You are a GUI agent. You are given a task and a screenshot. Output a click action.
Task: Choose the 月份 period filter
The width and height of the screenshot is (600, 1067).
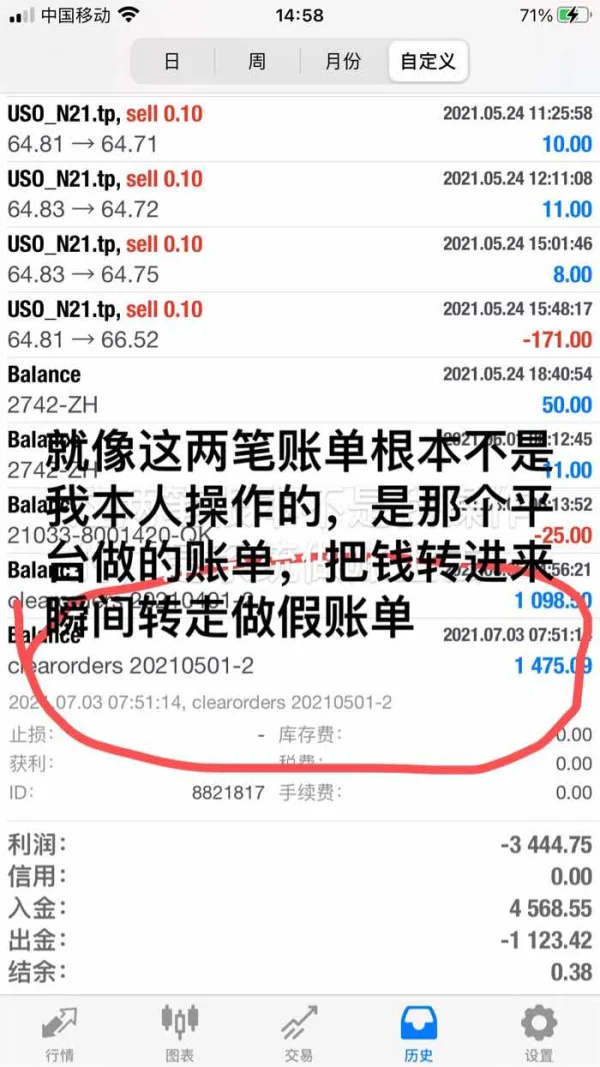343,61
